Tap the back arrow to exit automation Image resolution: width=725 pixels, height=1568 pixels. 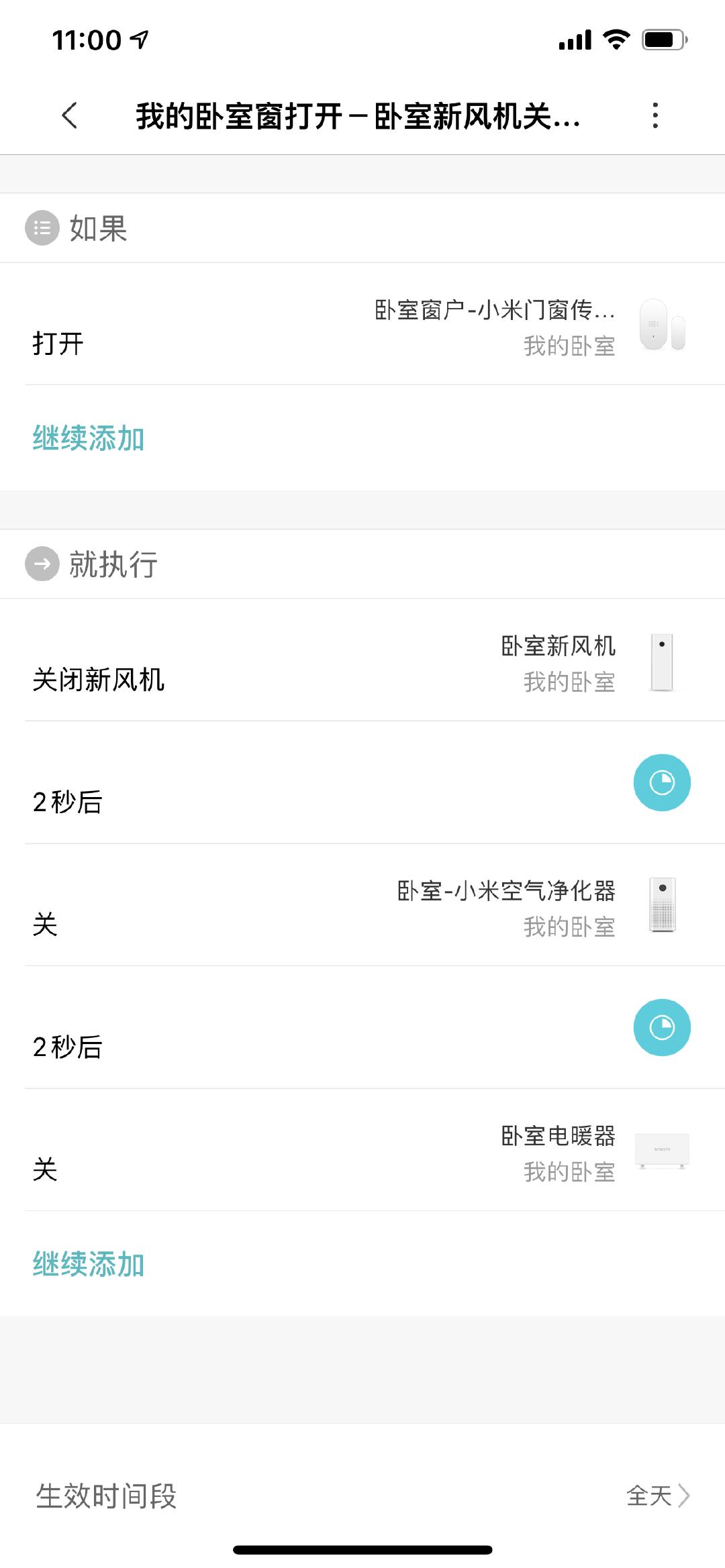69,115
